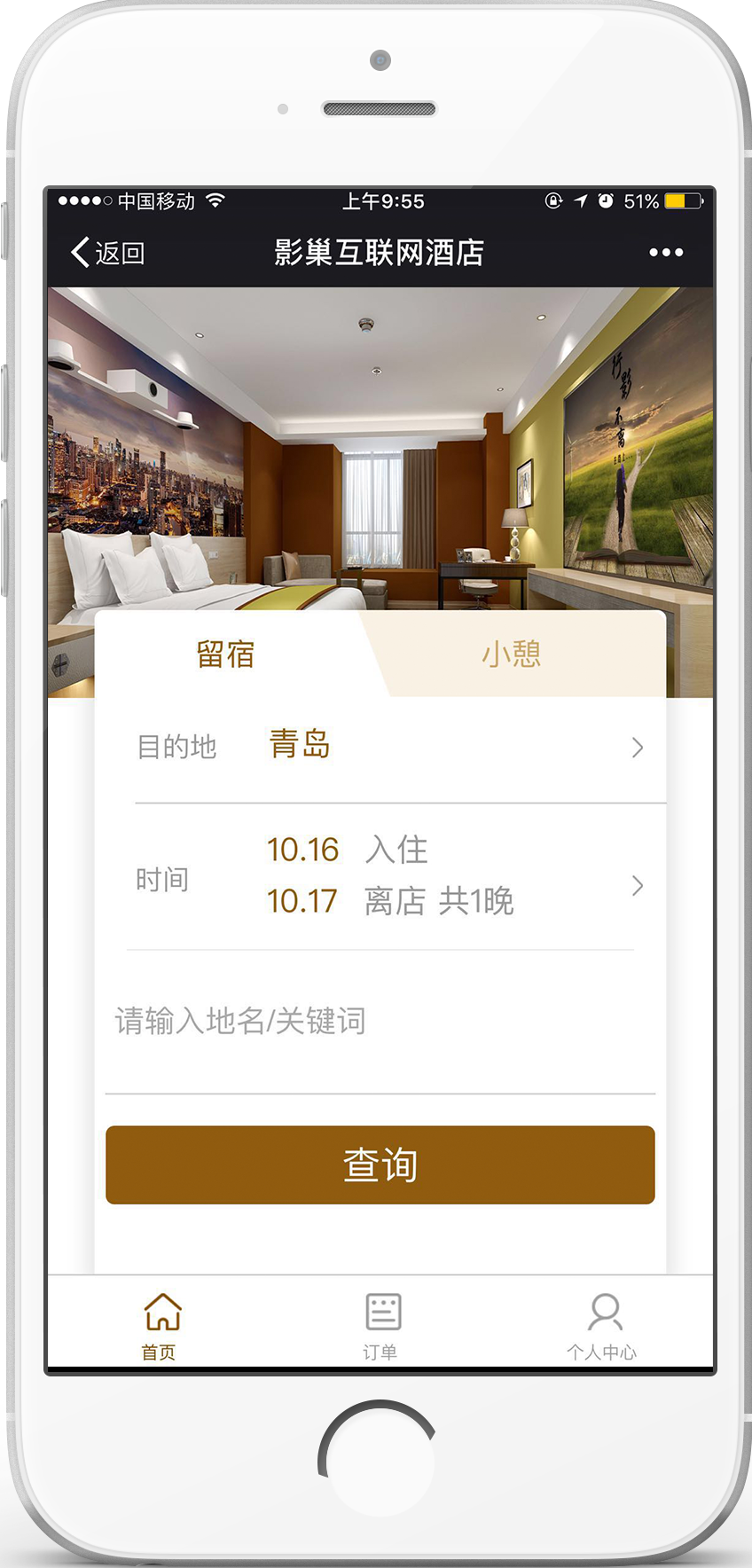Viewport: 752px width, 1568px height.
Task: Switch to the 小憩 tab
Action: pos(511,655)
